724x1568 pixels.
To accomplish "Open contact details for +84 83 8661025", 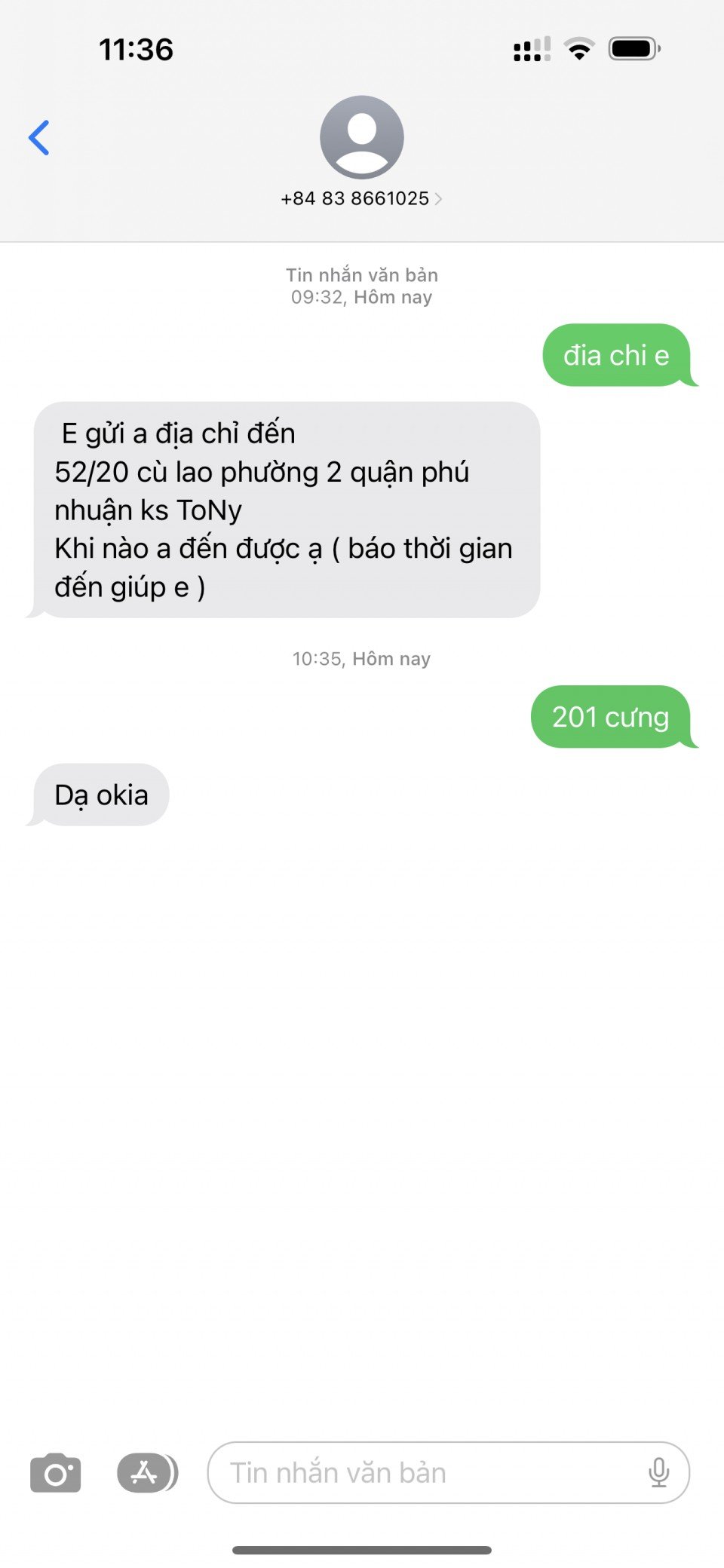I will coord(361,198).
